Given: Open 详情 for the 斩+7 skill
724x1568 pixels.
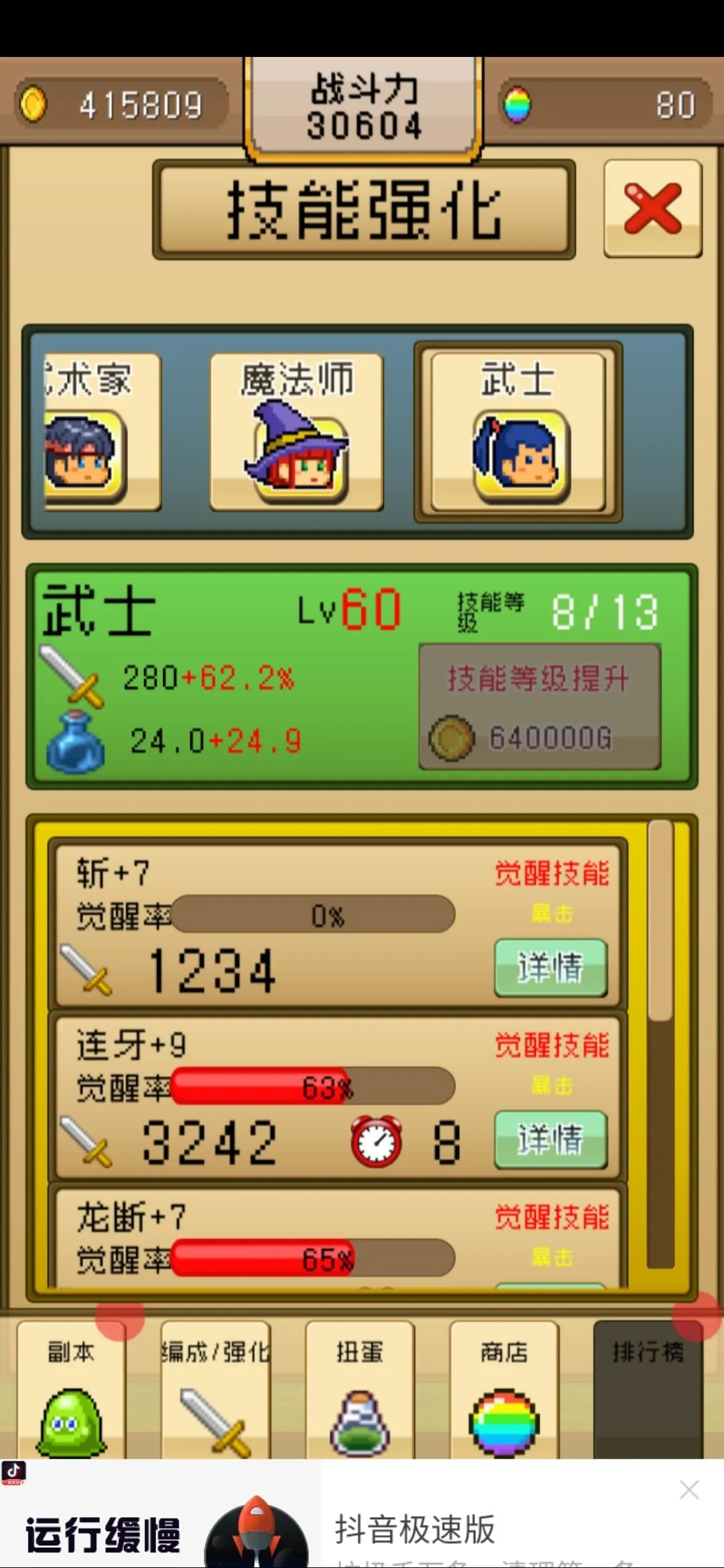Looking at the screenshot, I should [x=550, y=968].
